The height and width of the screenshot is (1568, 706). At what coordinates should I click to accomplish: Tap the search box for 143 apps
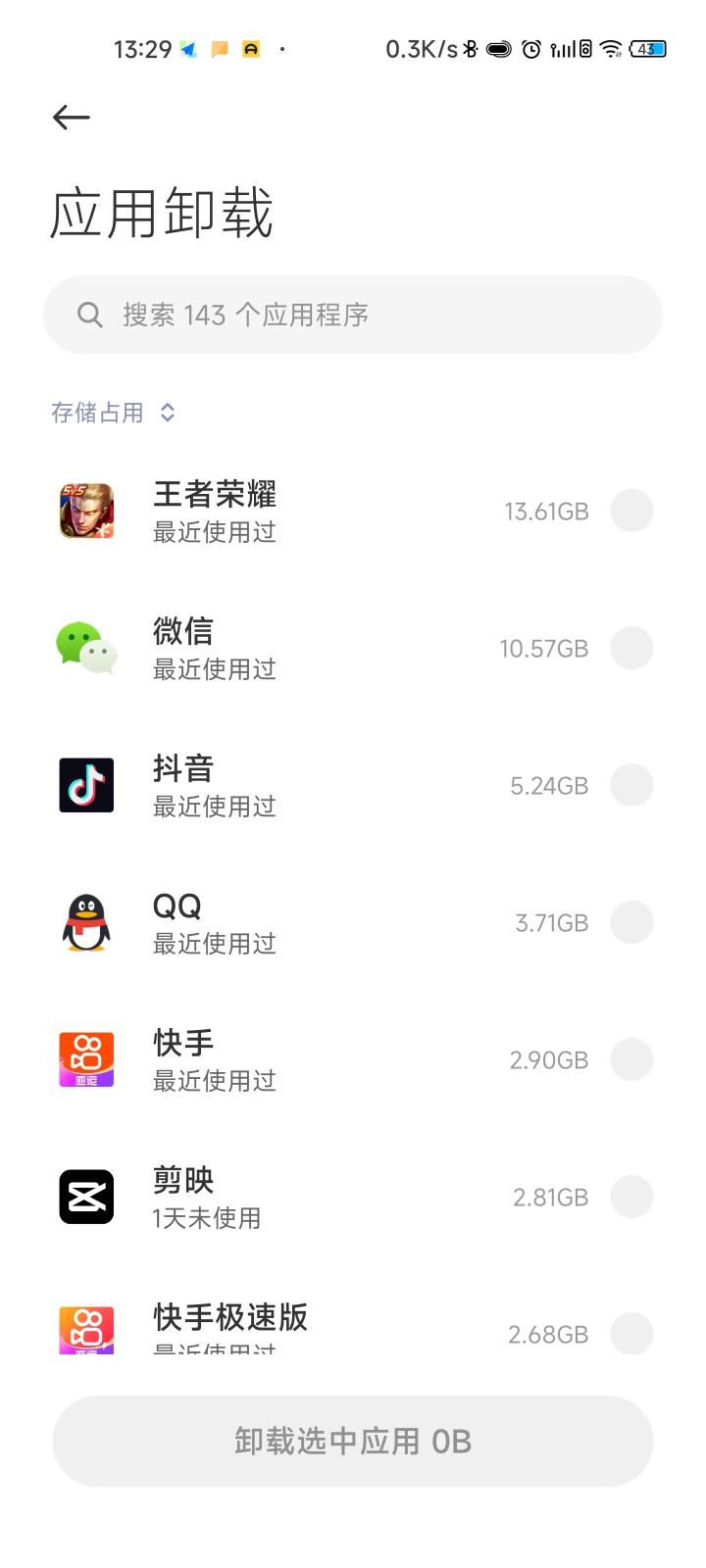point(353,315)
